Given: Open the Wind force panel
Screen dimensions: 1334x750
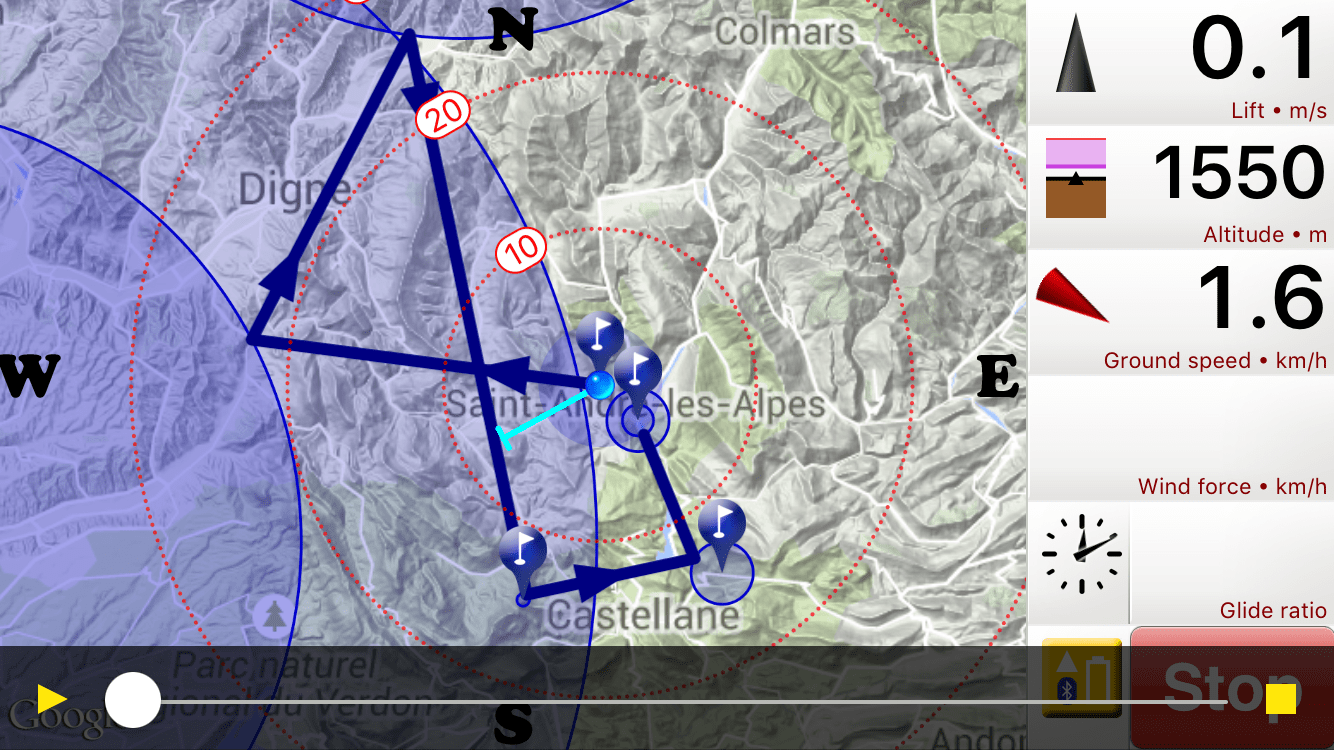Looking at the screenshot, I should click(1180, 438).
